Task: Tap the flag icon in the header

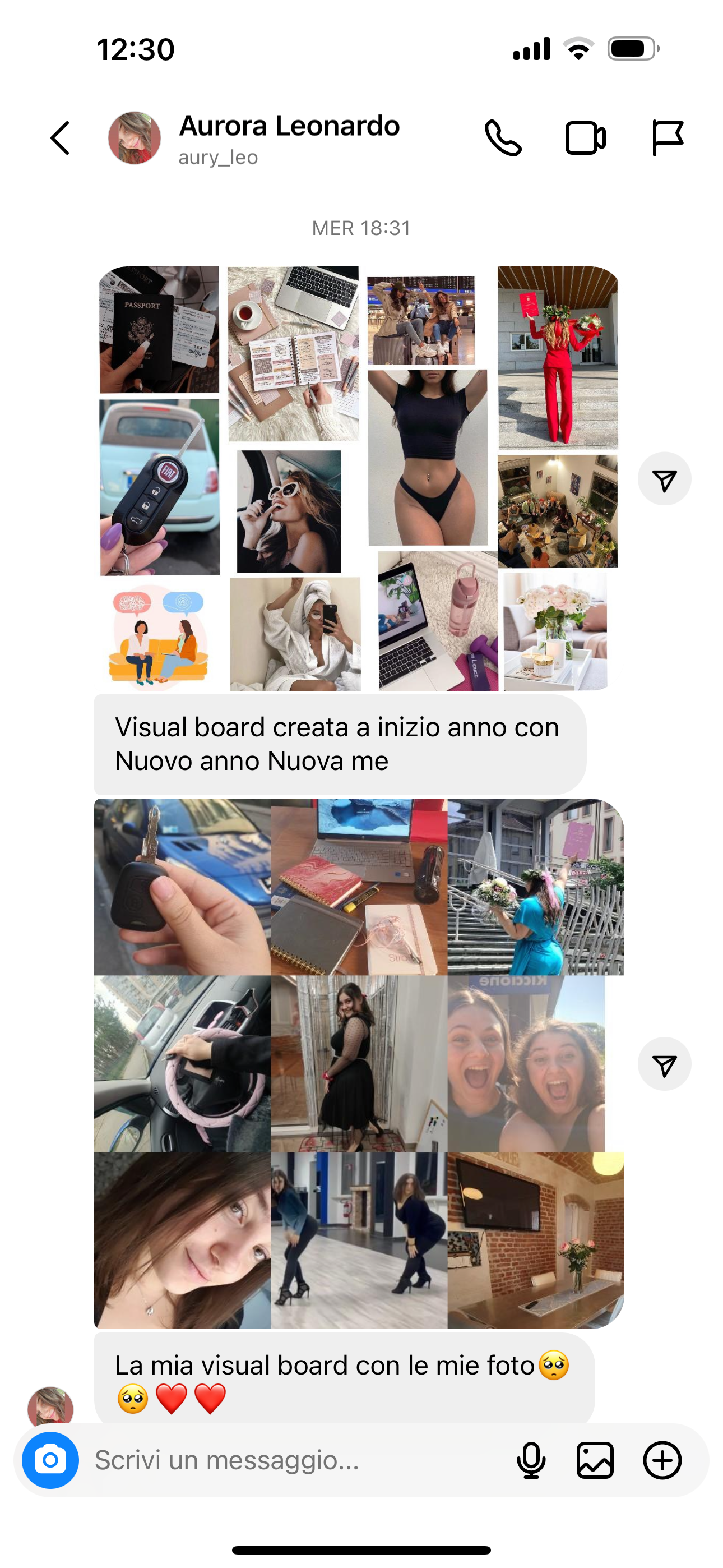Action: (667, 138)
